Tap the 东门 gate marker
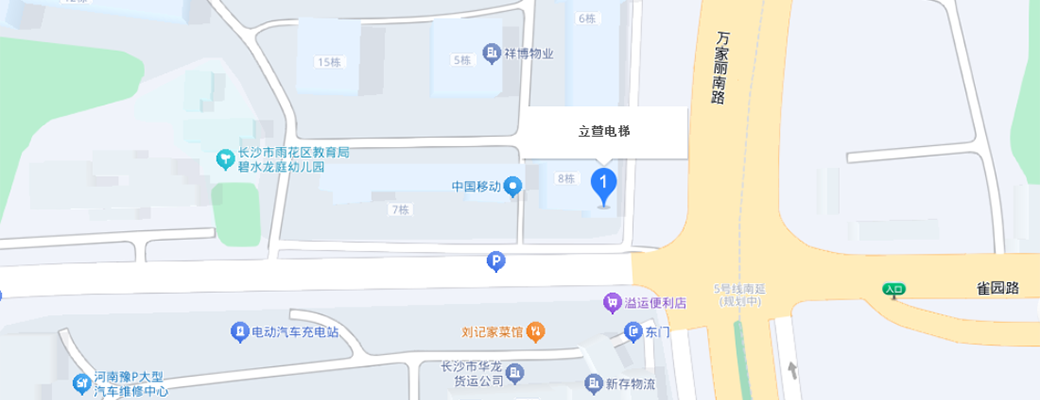The height and width of the screenshot is (400, 1040). tap(633, 331)
